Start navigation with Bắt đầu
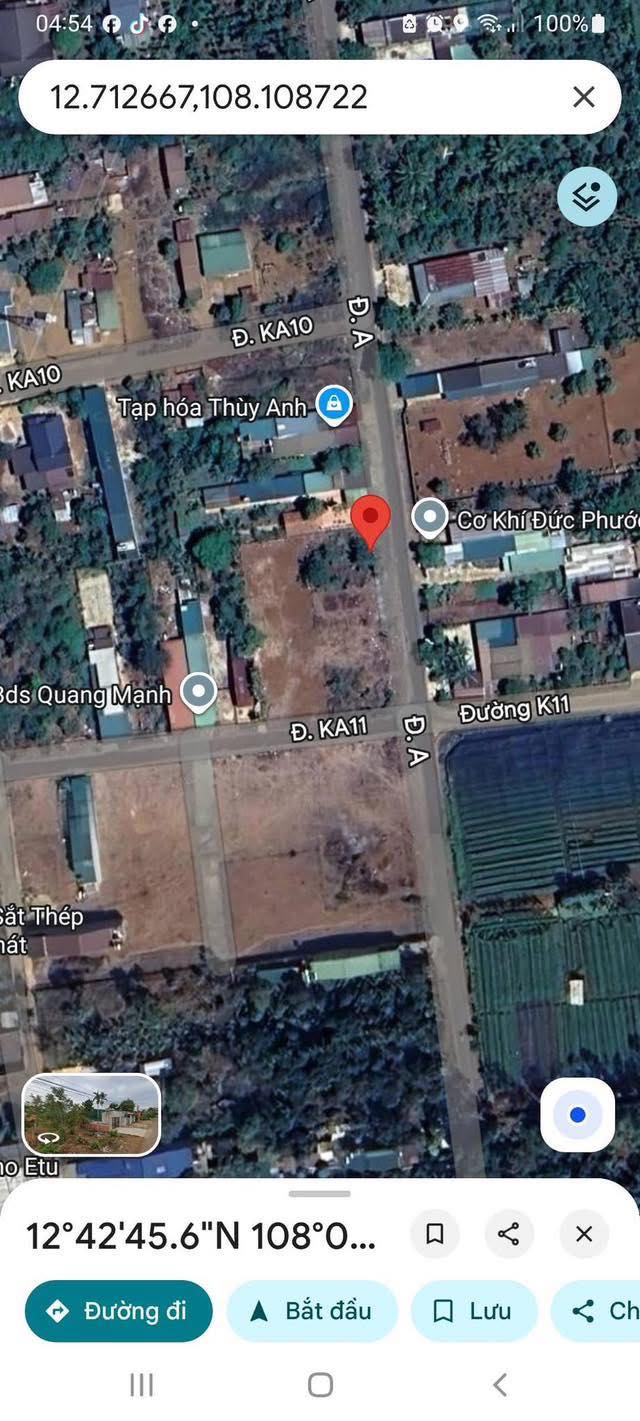Screen dimensions: 640x1421 pos(312,1311)
